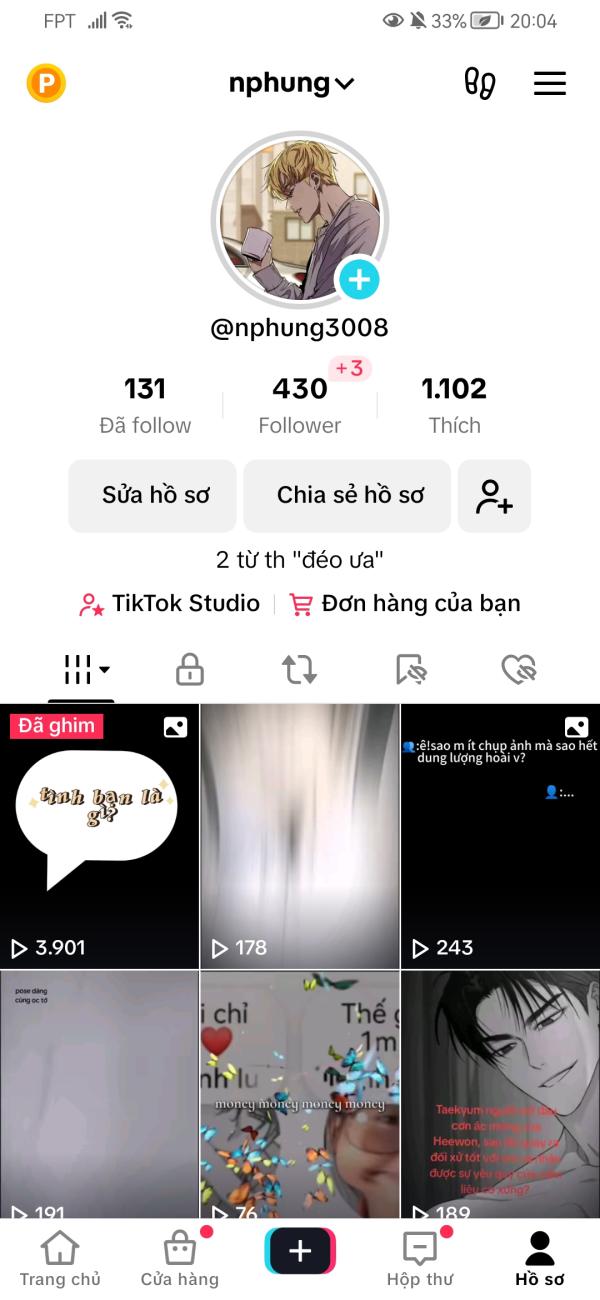The width and height of the screenshot is (600, 1300).
Task: Tap Chia sẻ hồ sơ button
Action: click(350, 495)
